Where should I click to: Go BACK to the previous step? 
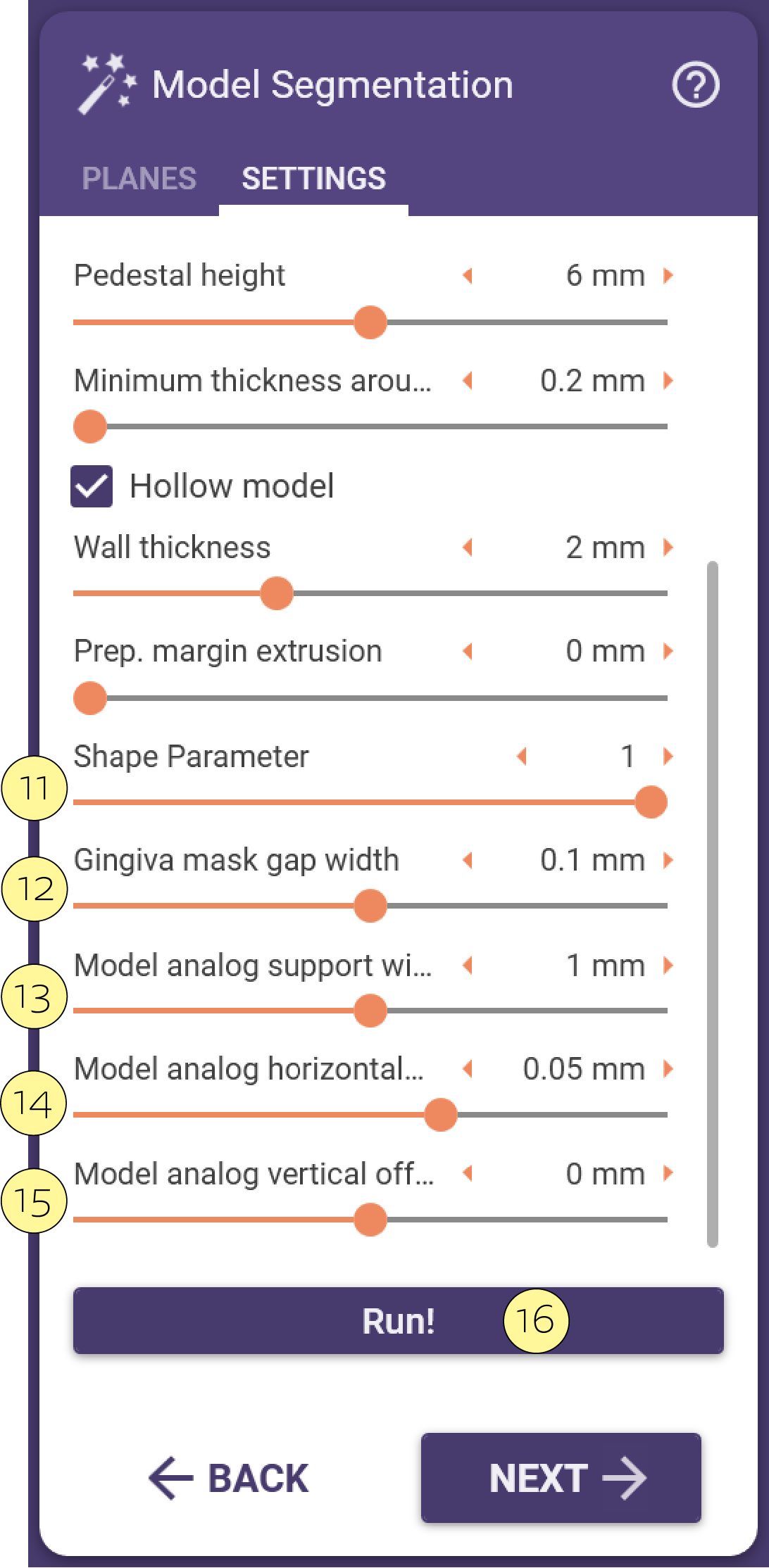coord(229,1478)
